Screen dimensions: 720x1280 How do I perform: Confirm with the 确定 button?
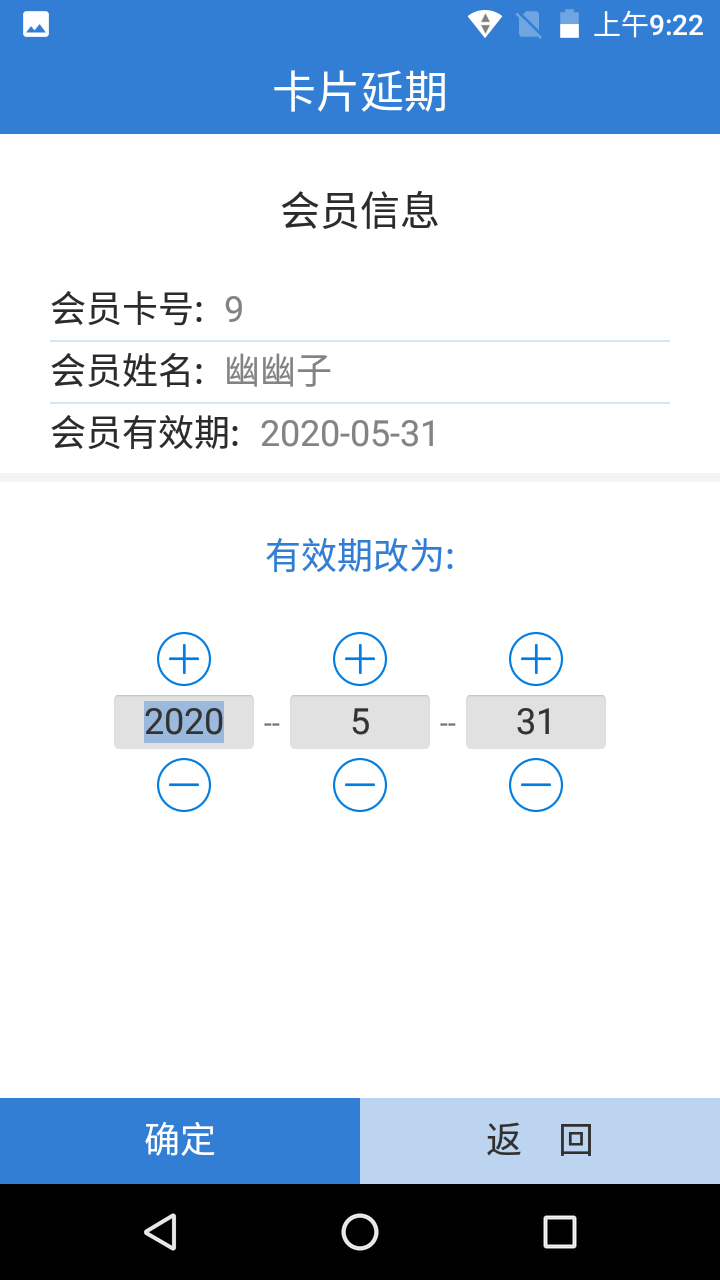click(x=180, y=1141)
